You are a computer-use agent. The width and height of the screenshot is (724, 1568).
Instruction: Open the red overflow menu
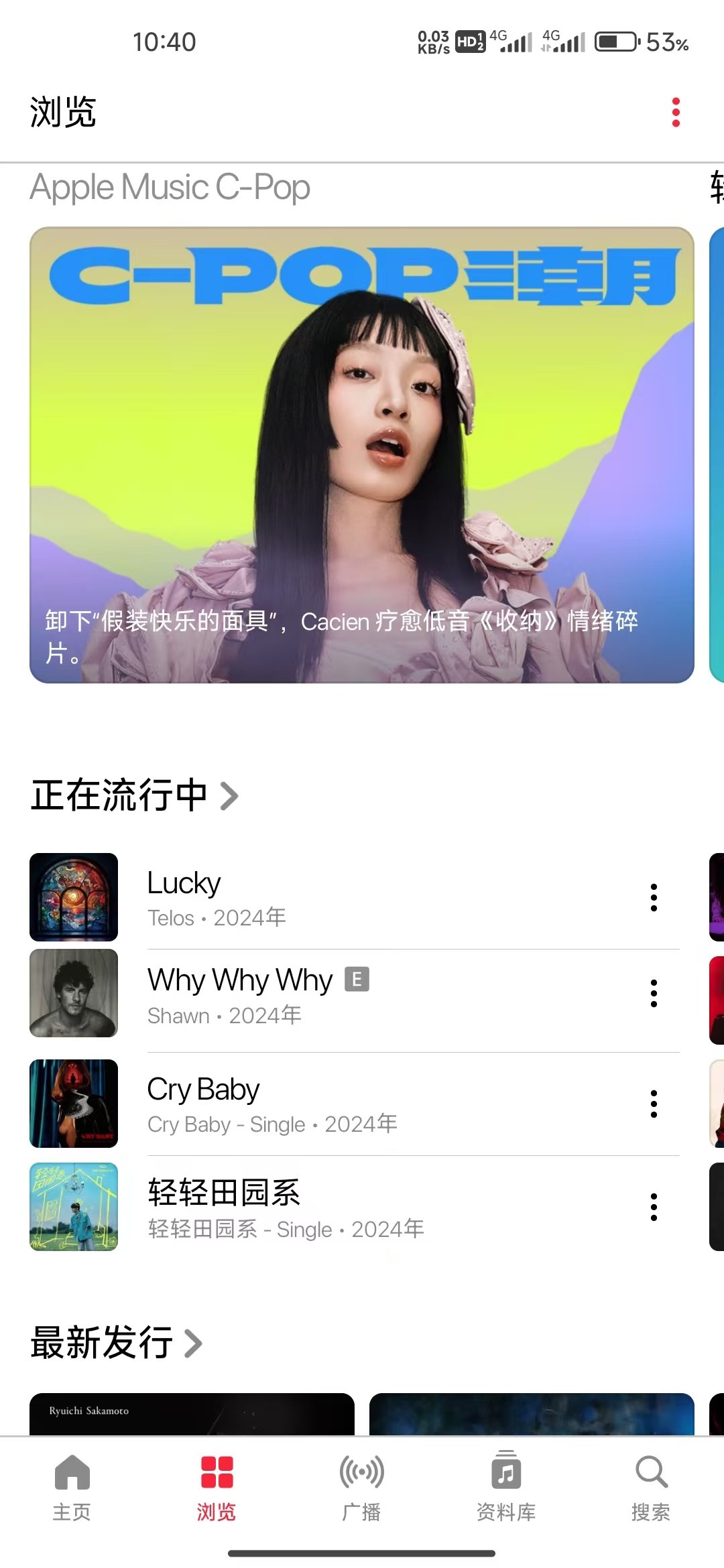point(676,113)
